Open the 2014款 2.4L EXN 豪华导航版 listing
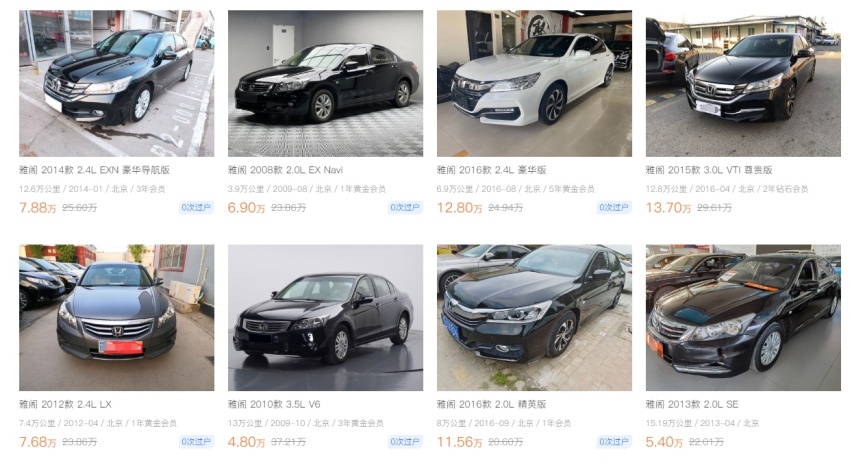This screenshot has height=474, width=852. pyautogui.click(x=116, y=84)
